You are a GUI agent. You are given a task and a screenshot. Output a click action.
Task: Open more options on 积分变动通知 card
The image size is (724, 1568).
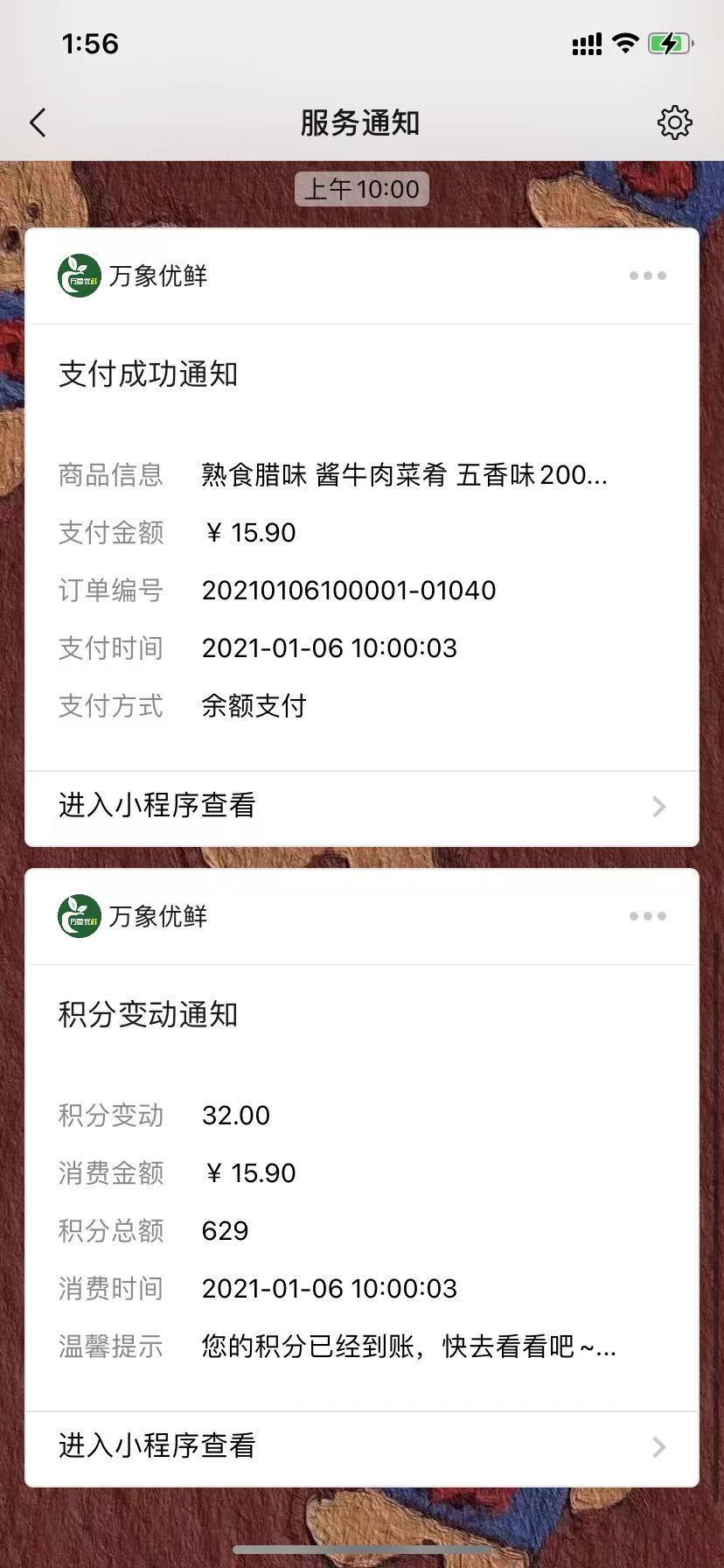(648, 917)
